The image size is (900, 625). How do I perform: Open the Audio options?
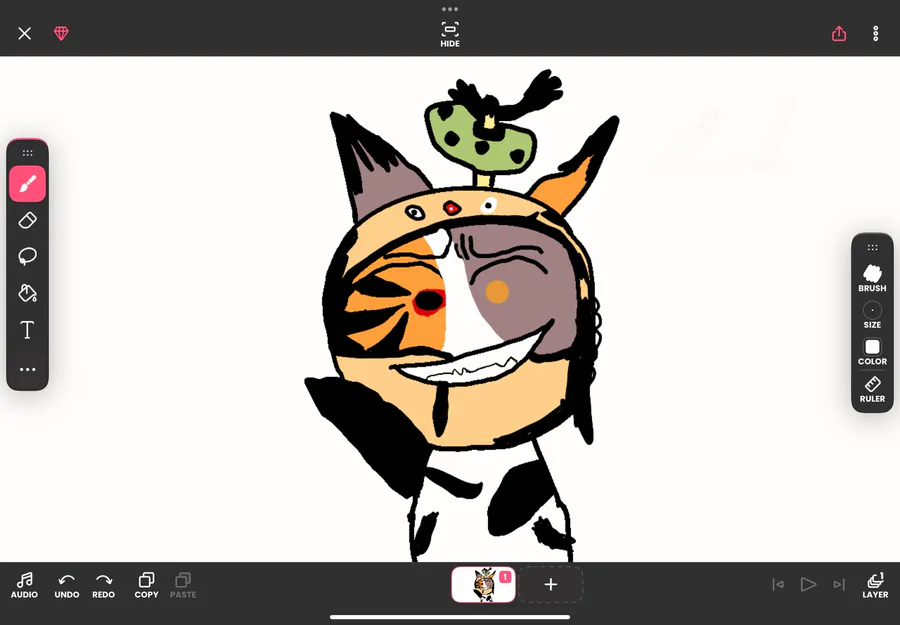(x=24, y=585)
